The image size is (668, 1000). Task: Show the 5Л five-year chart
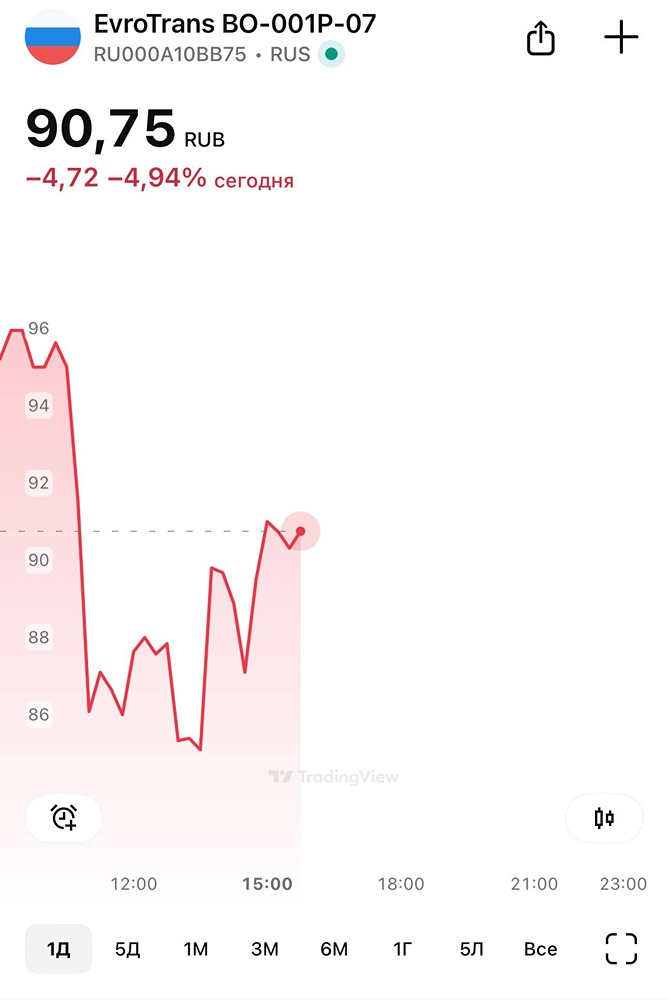pyautogui.click(x=471, y=949)
